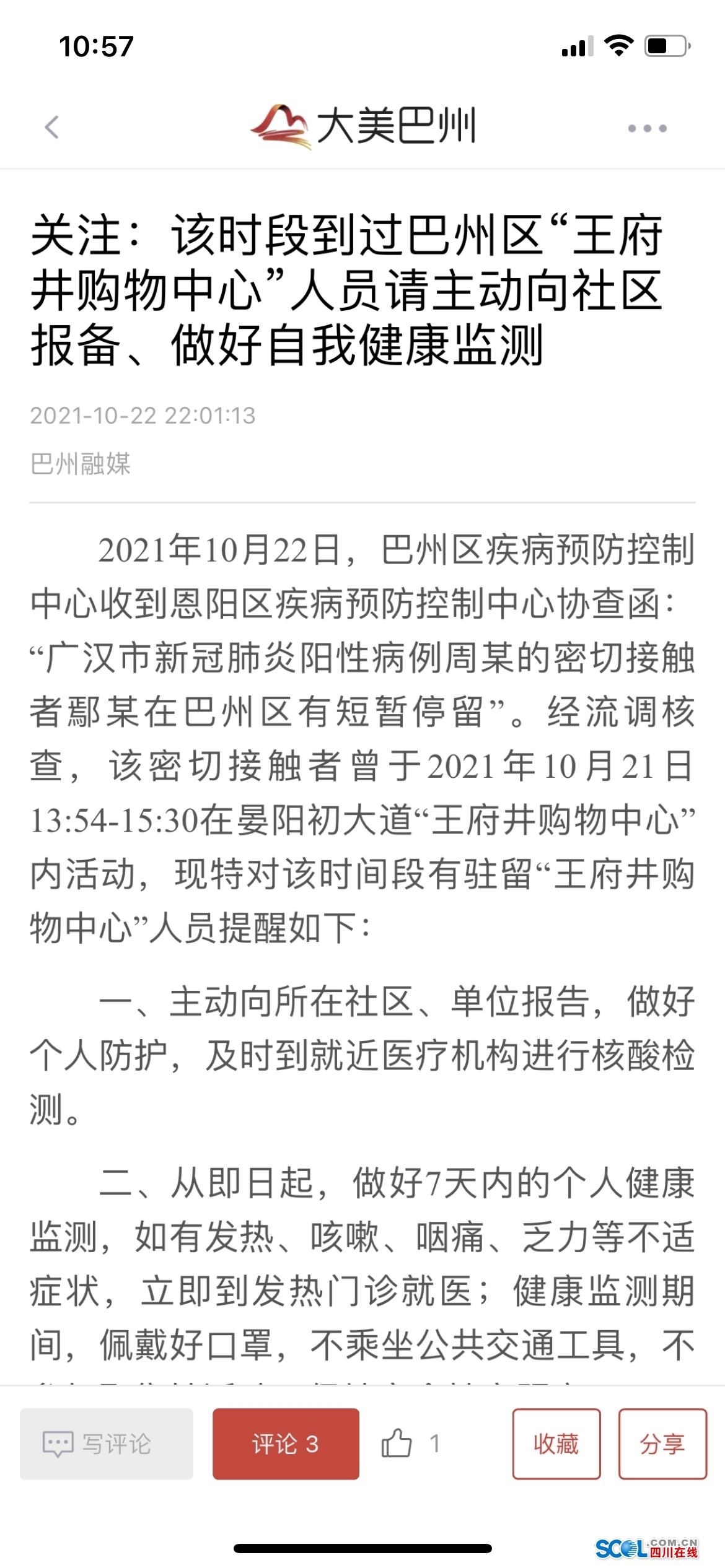725x1568 pixels.
Task: Open the three-dot overflow menu
Action: (x=647, y=128)
